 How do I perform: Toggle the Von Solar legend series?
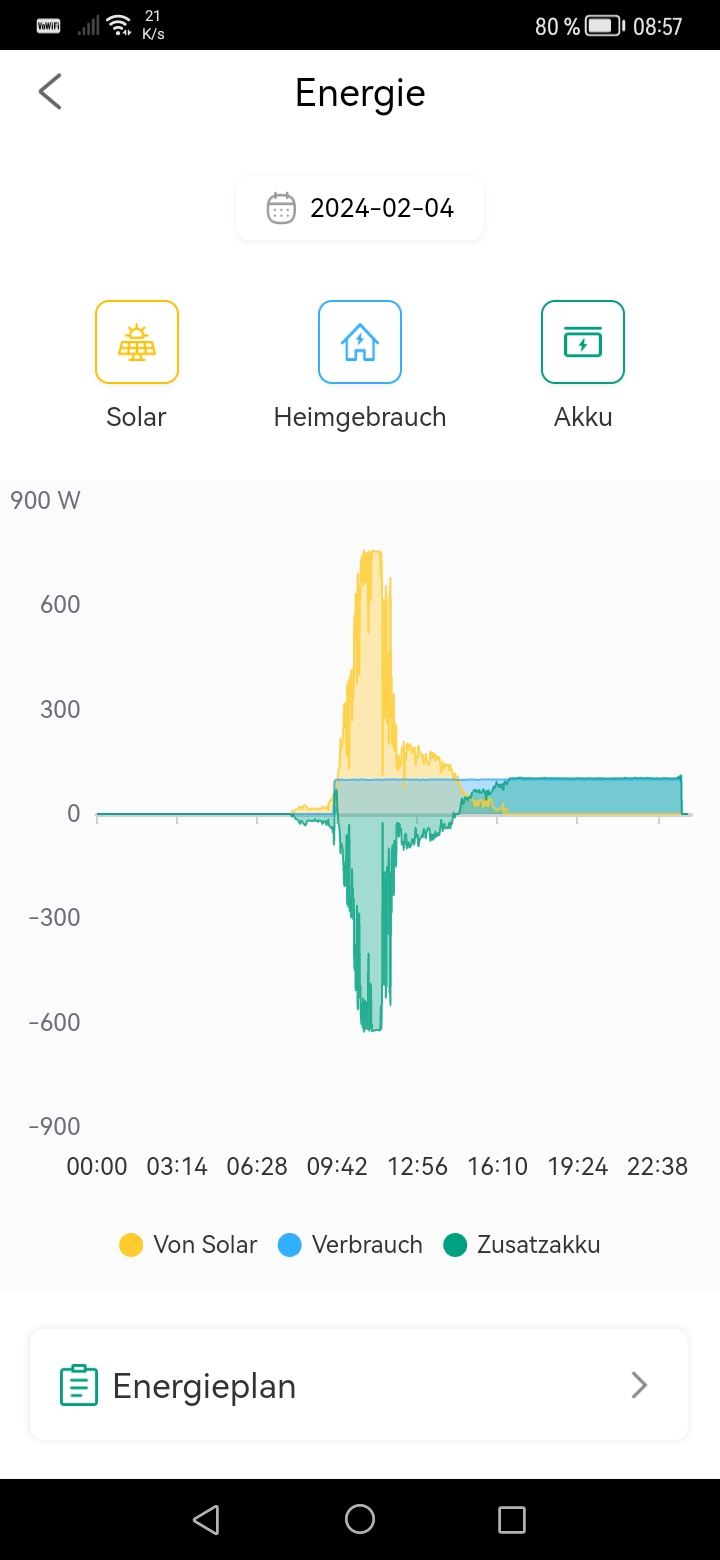click(189, 1245)
